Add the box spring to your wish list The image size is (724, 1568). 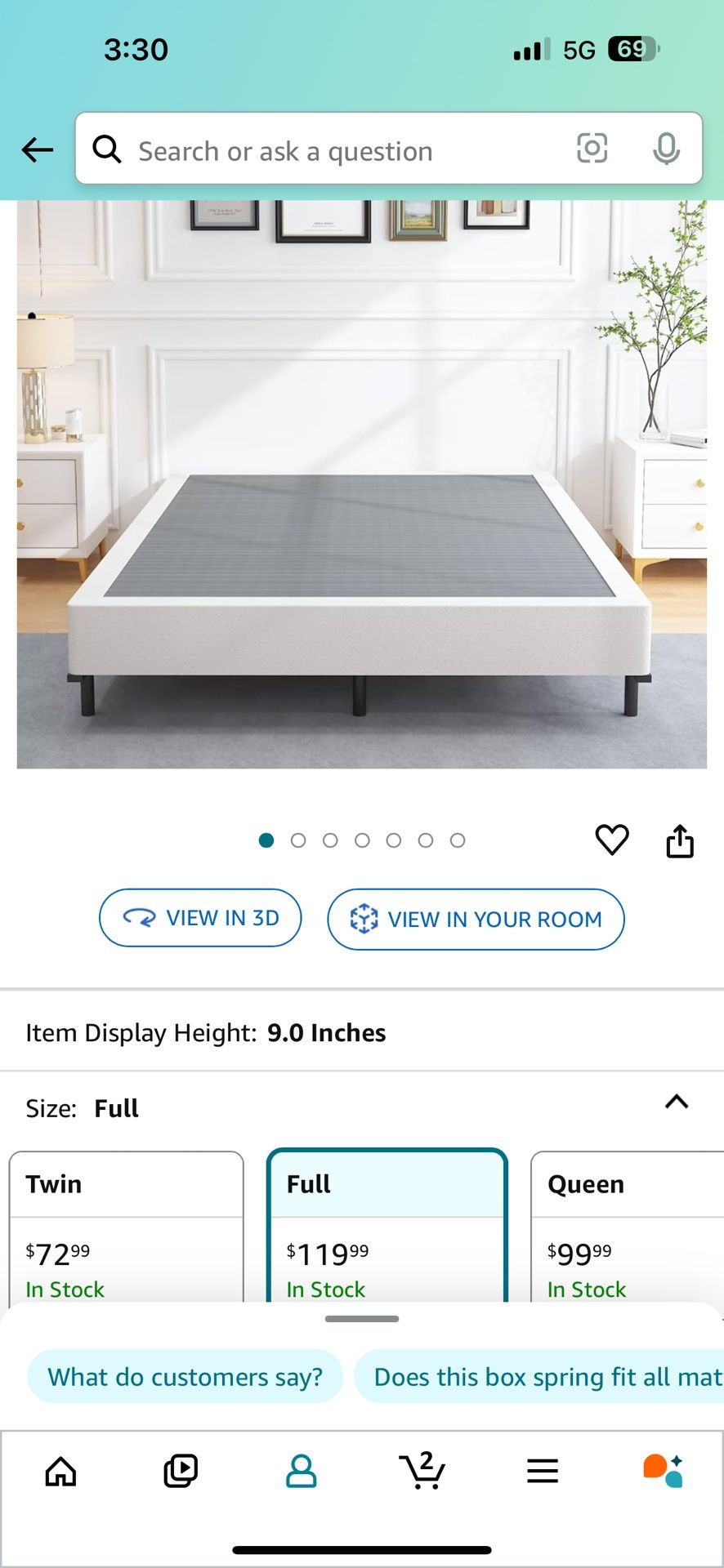pos(613,840)
